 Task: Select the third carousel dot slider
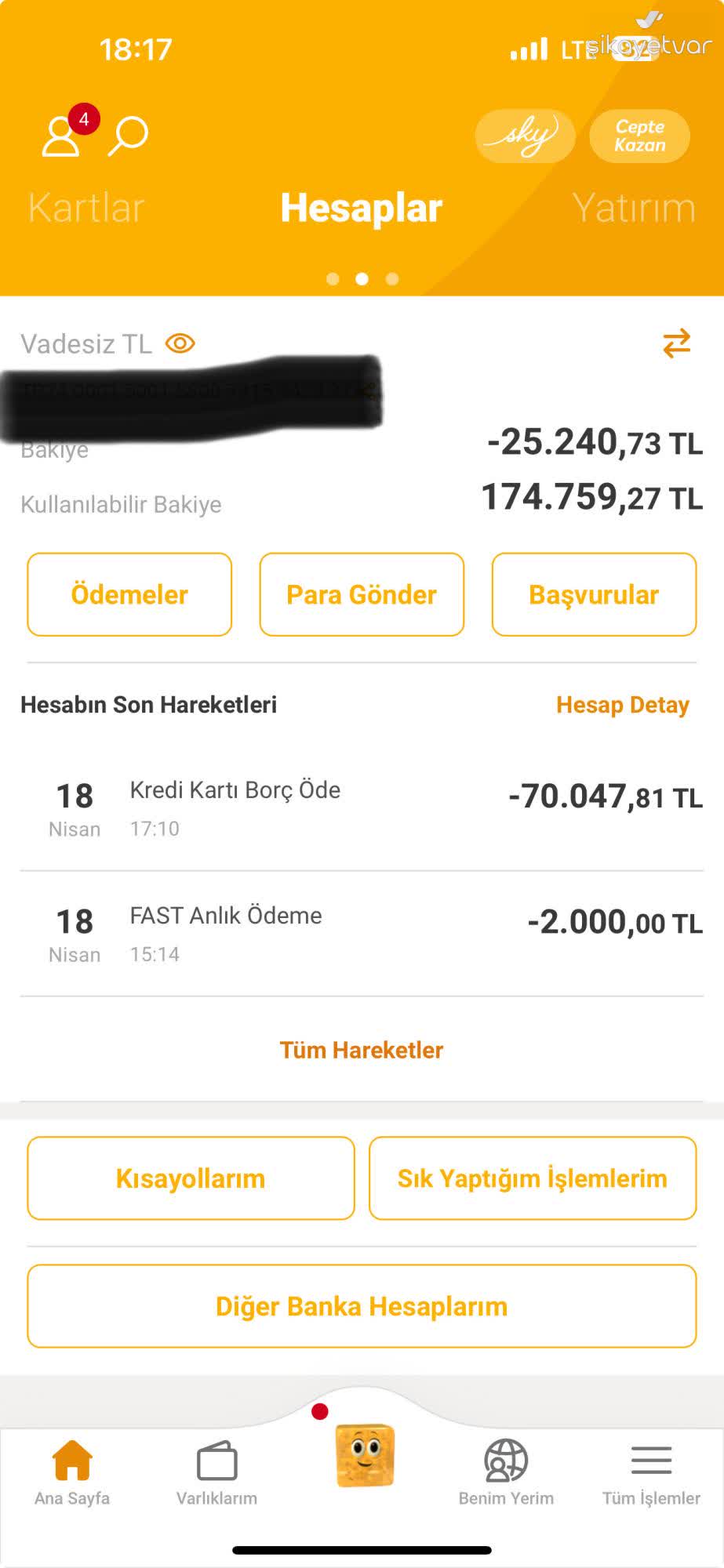click(x=391, y=278)
